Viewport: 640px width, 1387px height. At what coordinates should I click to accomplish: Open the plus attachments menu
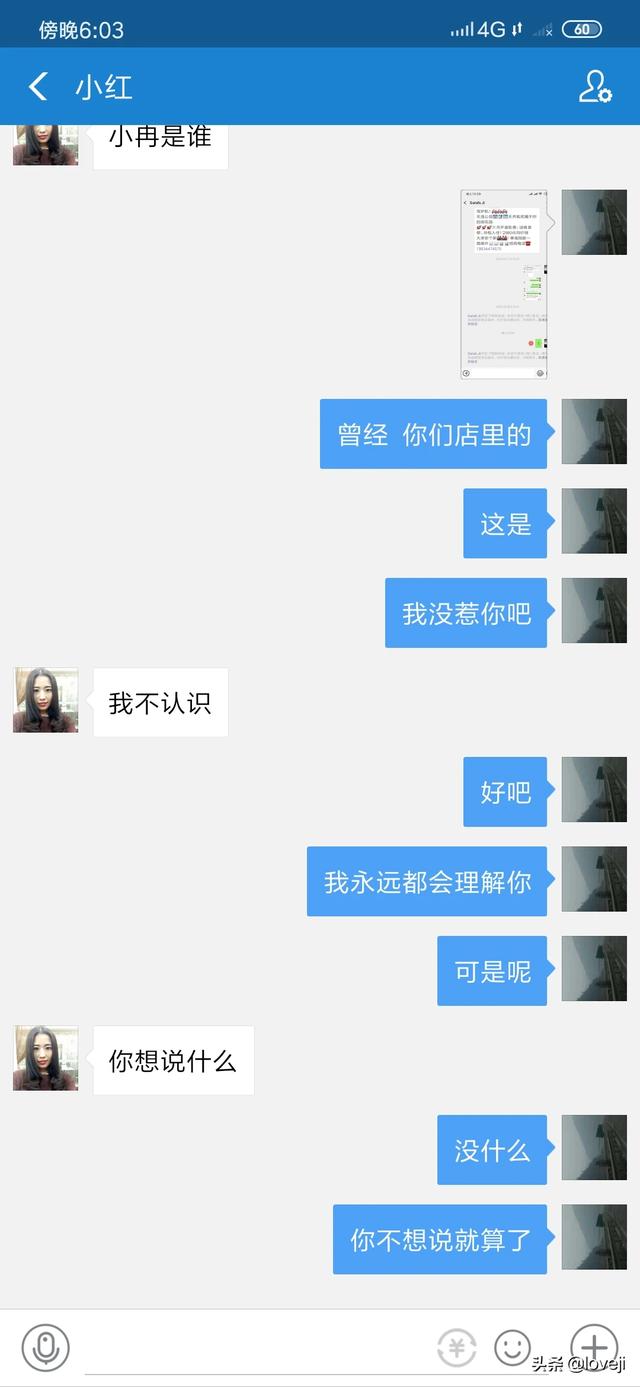click(594, 1347)
